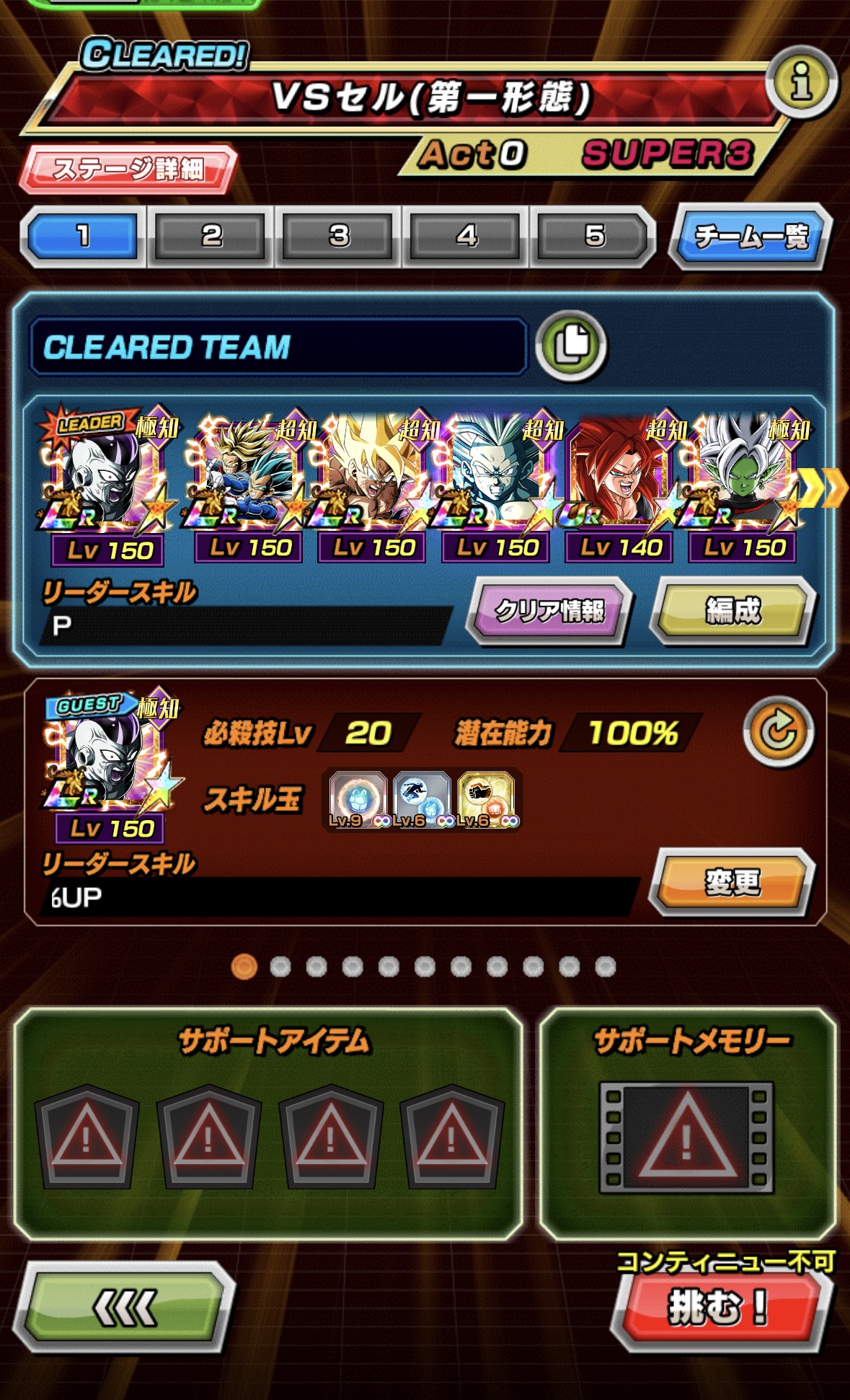Screen dimensions: 850x1400
Task: Open チーム一覧 team list
Action: [x=751, y=237]
